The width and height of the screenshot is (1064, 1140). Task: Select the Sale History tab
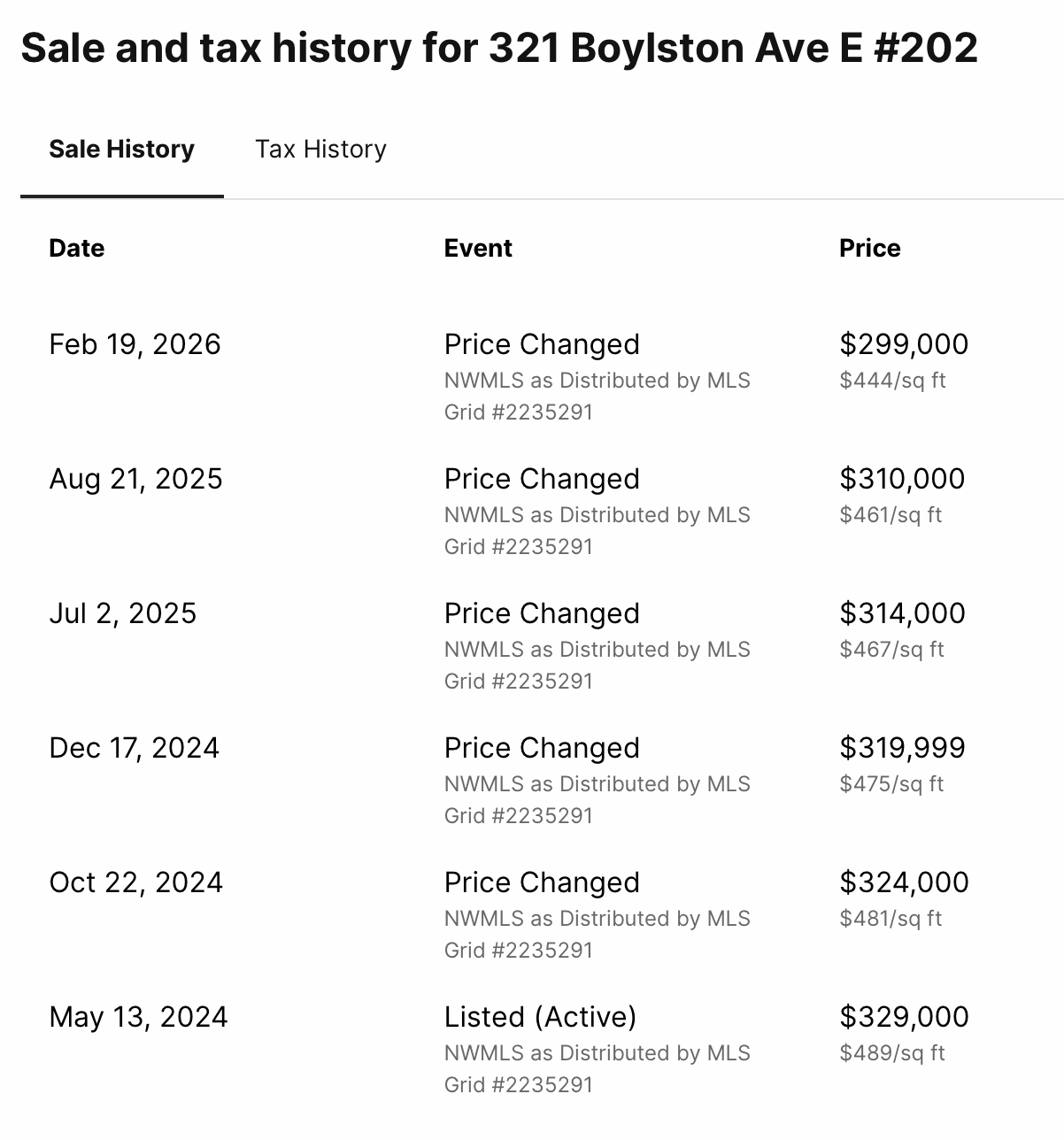pyautogui.click(x=122, y=150)
